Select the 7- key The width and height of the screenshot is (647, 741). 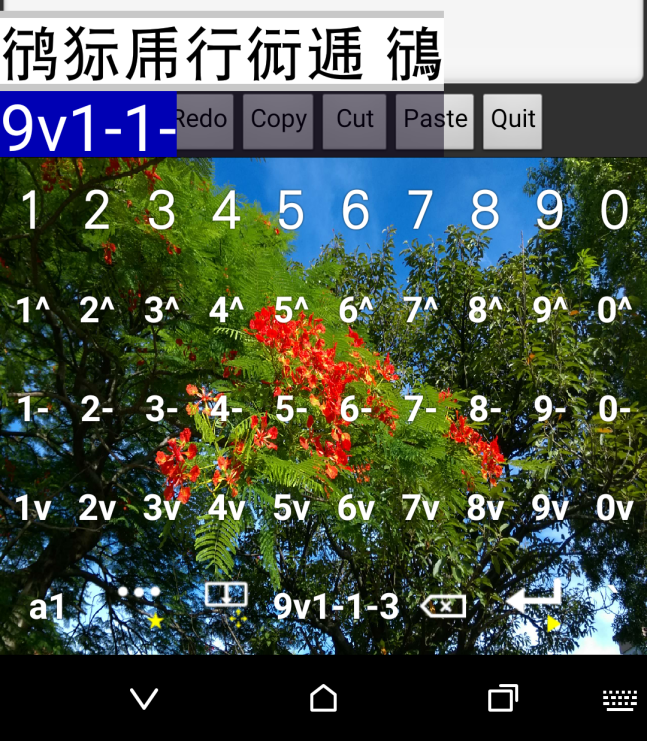420,409
